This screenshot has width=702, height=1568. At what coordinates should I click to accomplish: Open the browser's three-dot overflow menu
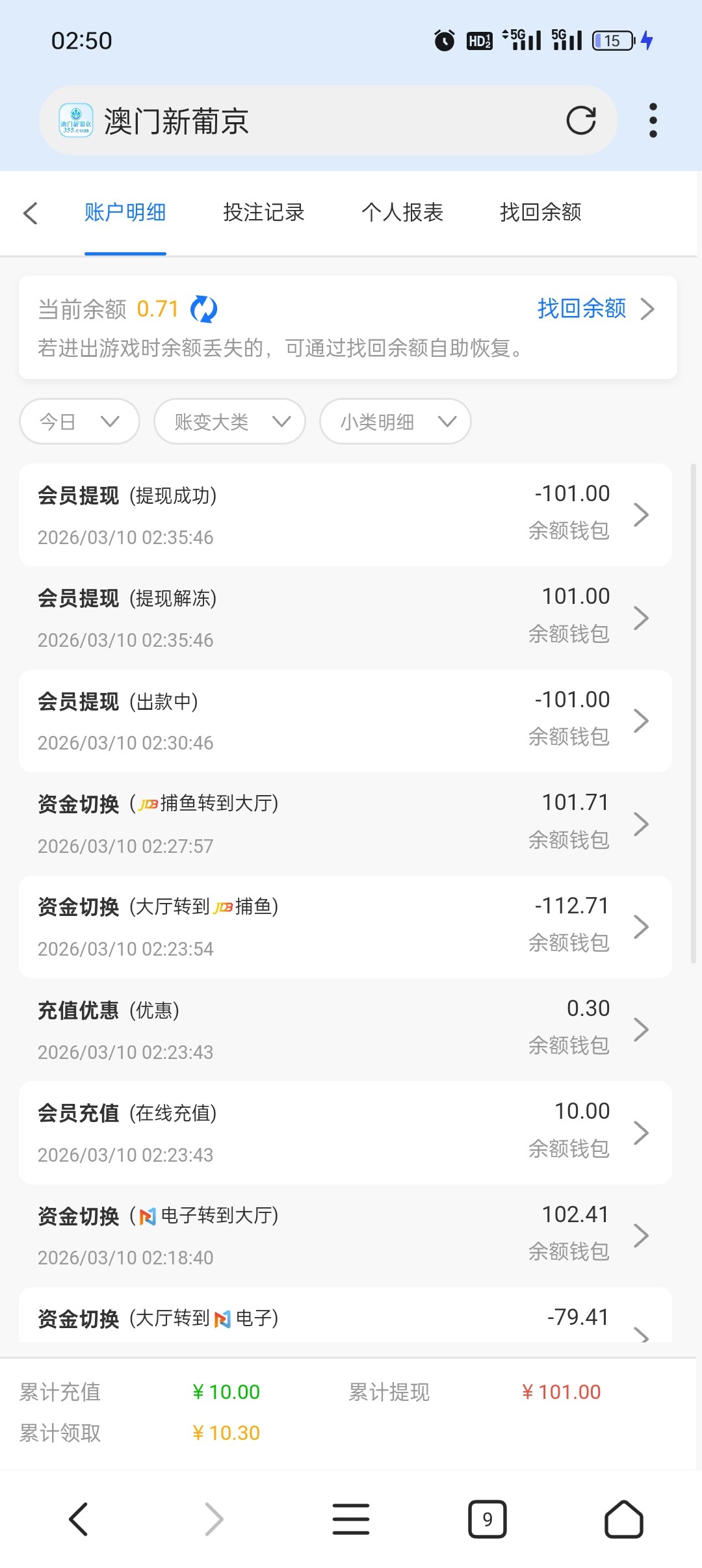point(653,120)
